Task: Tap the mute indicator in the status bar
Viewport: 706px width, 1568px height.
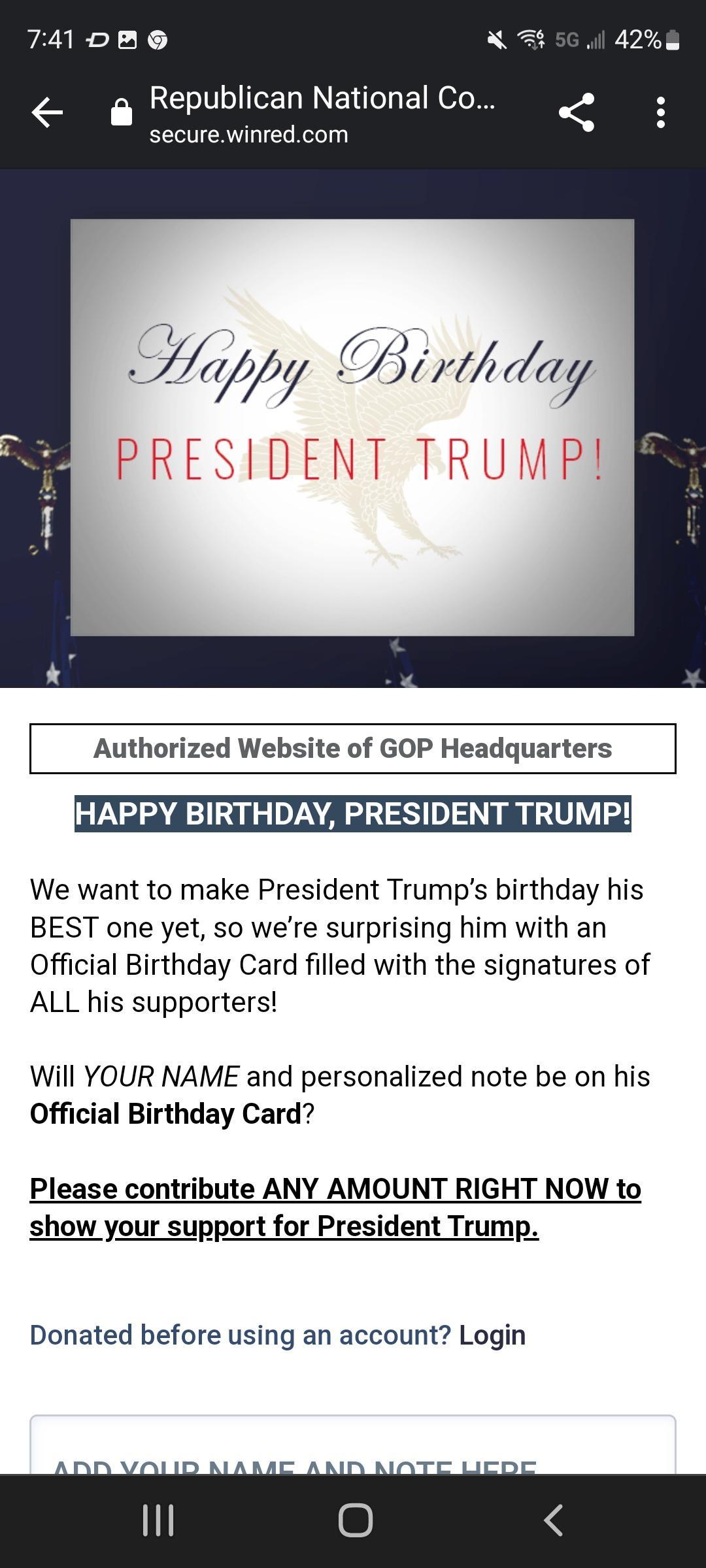Action: (x=497, y=41)
